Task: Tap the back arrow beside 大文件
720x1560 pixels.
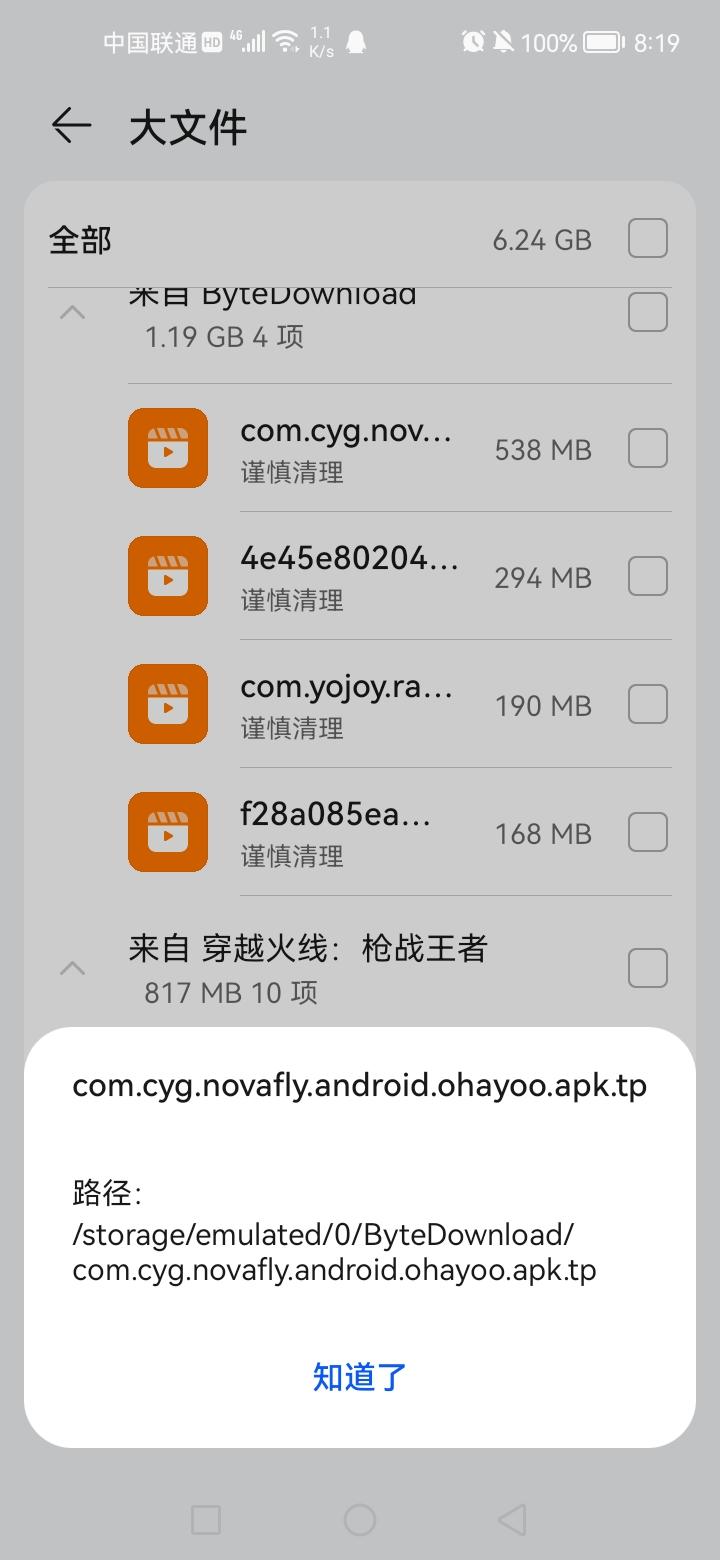Action: pyautogui.click(x=71, y=127)
